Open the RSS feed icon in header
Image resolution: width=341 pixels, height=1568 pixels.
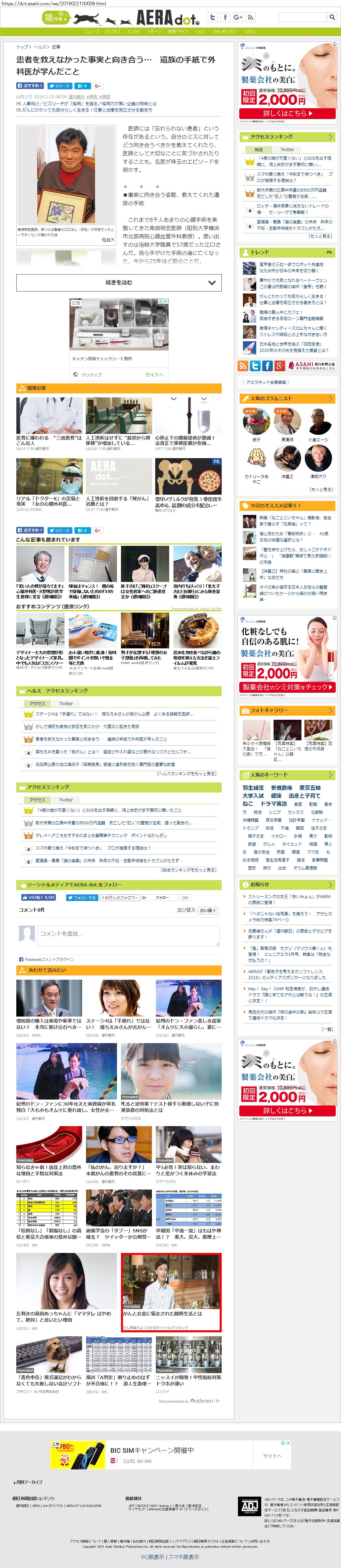[250, 17]
